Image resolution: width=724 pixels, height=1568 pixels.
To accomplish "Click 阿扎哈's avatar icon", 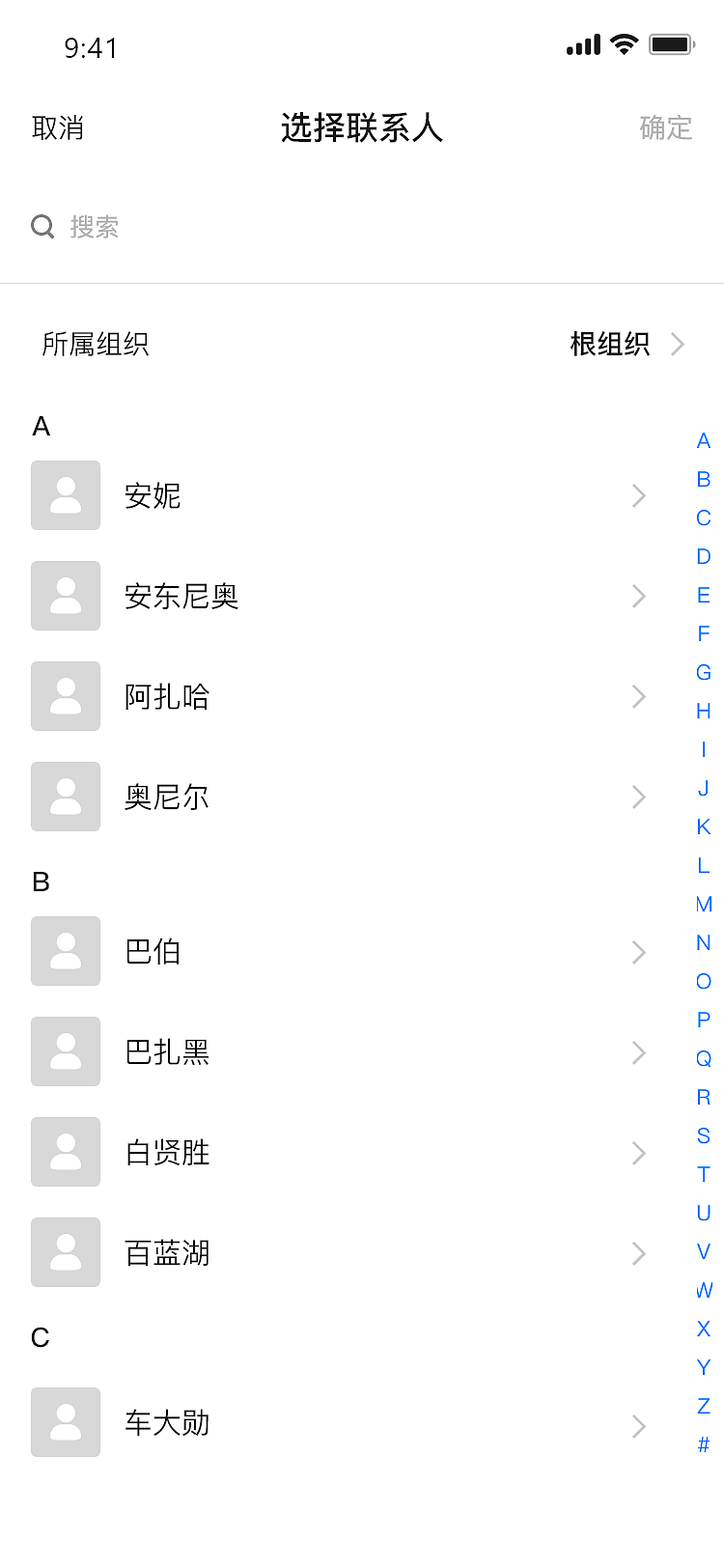I will click(66, 696).
